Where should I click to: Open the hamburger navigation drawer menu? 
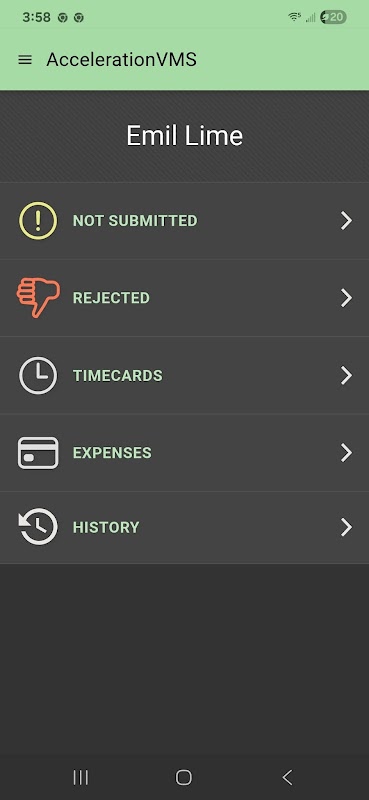(25, 60)
